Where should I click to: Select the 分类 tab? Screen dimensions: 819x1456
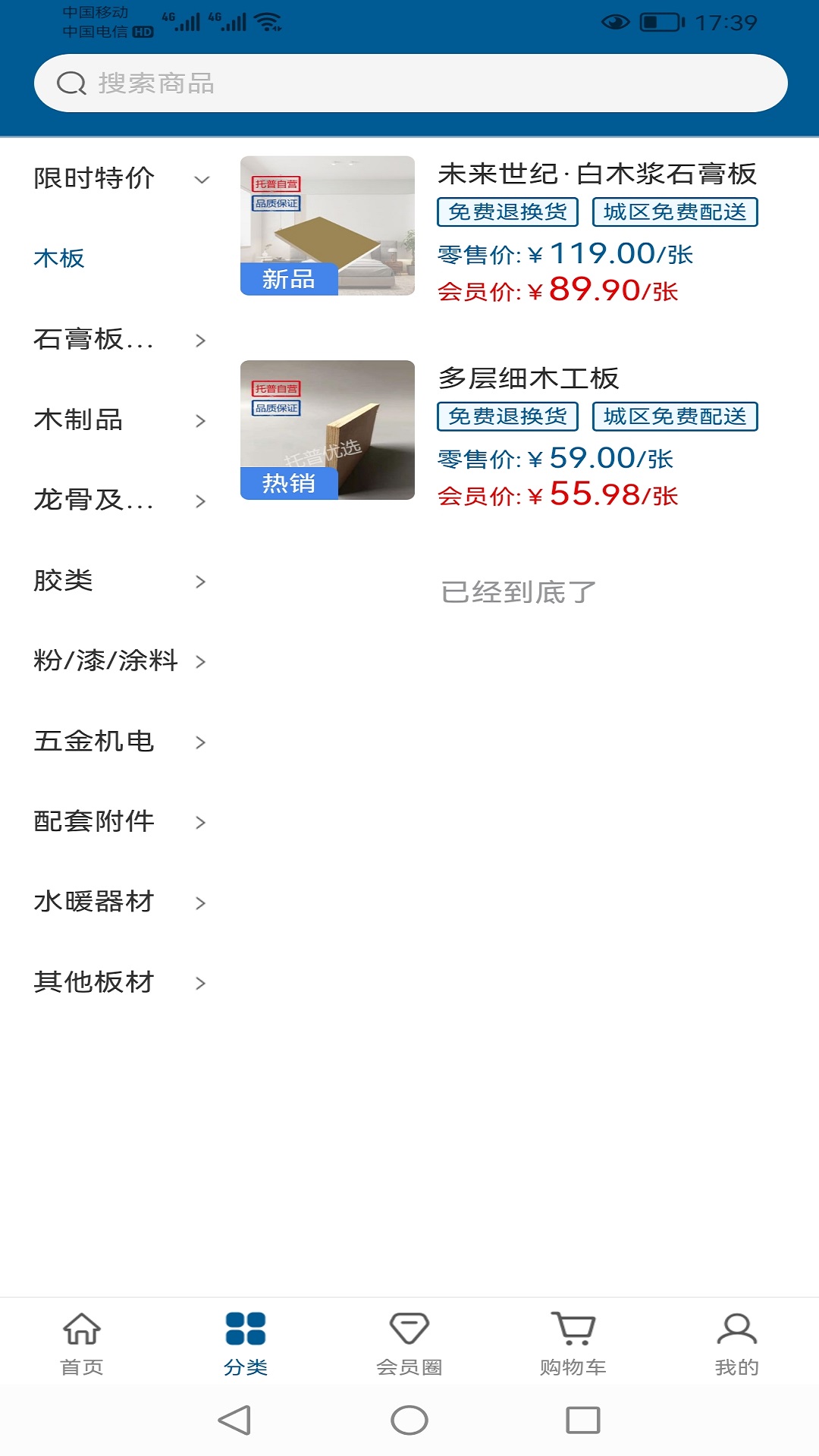pos(246,1344)
